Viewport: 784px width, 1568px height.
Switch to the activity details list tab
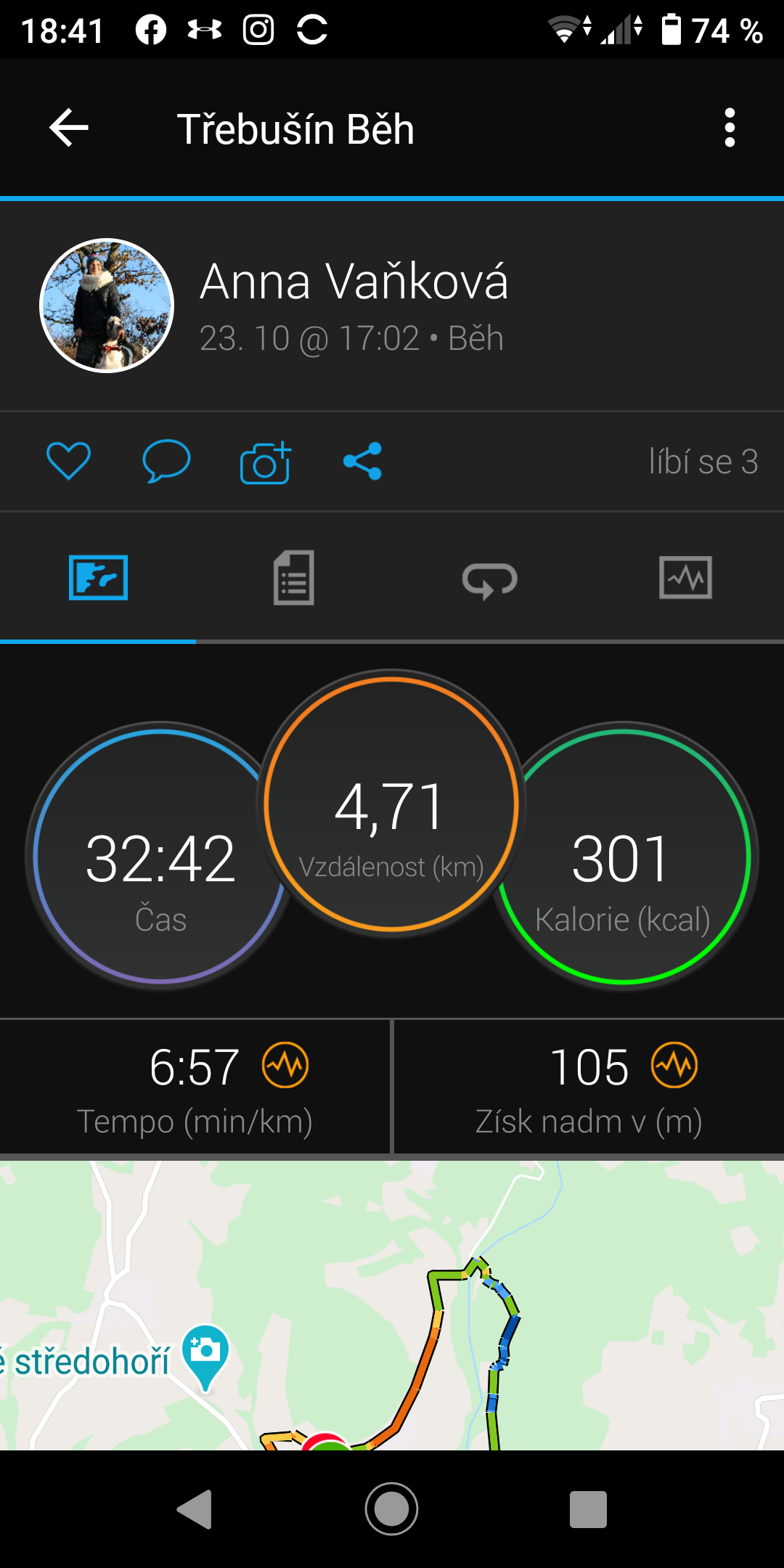point(294,578)
